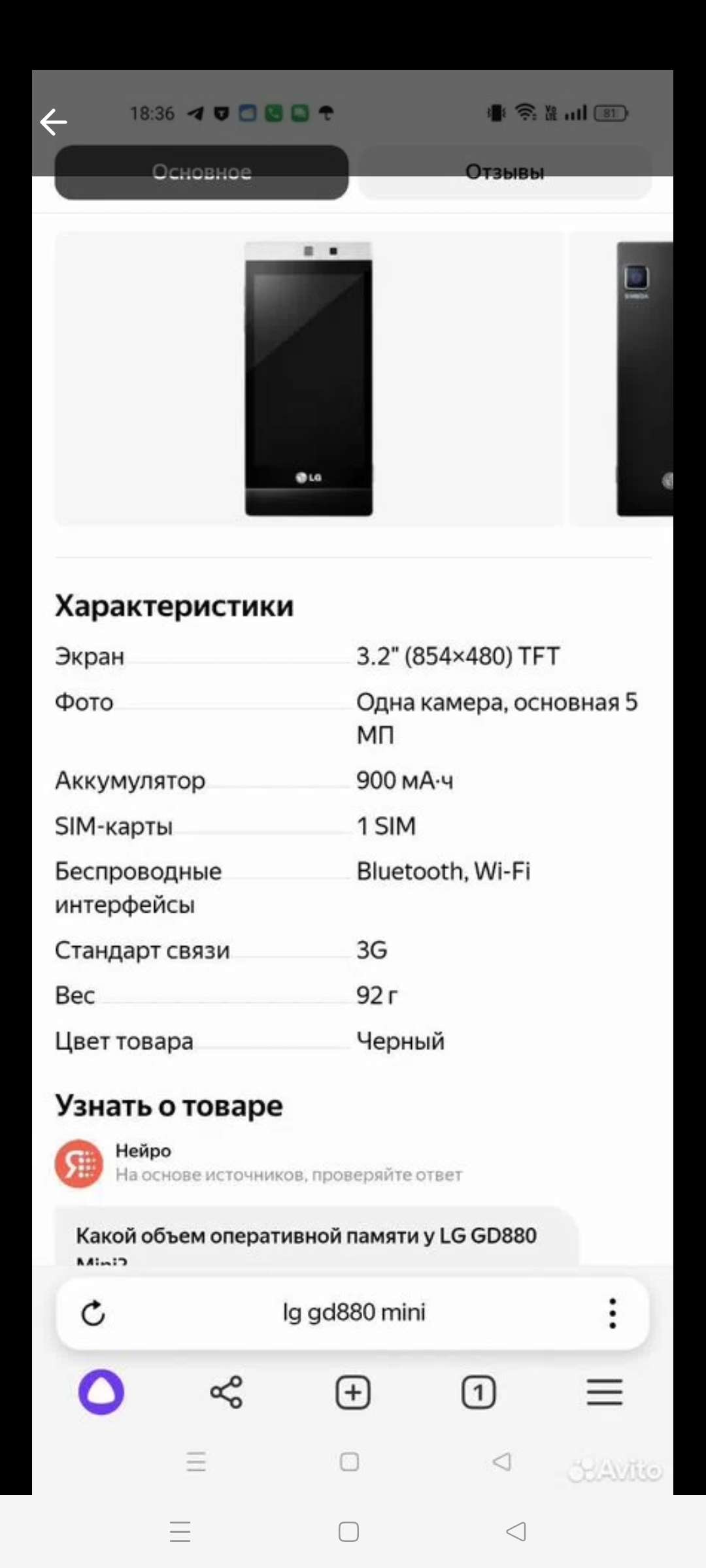Close the photo viewer with back arrow
The height and width of the screenshot is (1568, 706).
[54, 122]
